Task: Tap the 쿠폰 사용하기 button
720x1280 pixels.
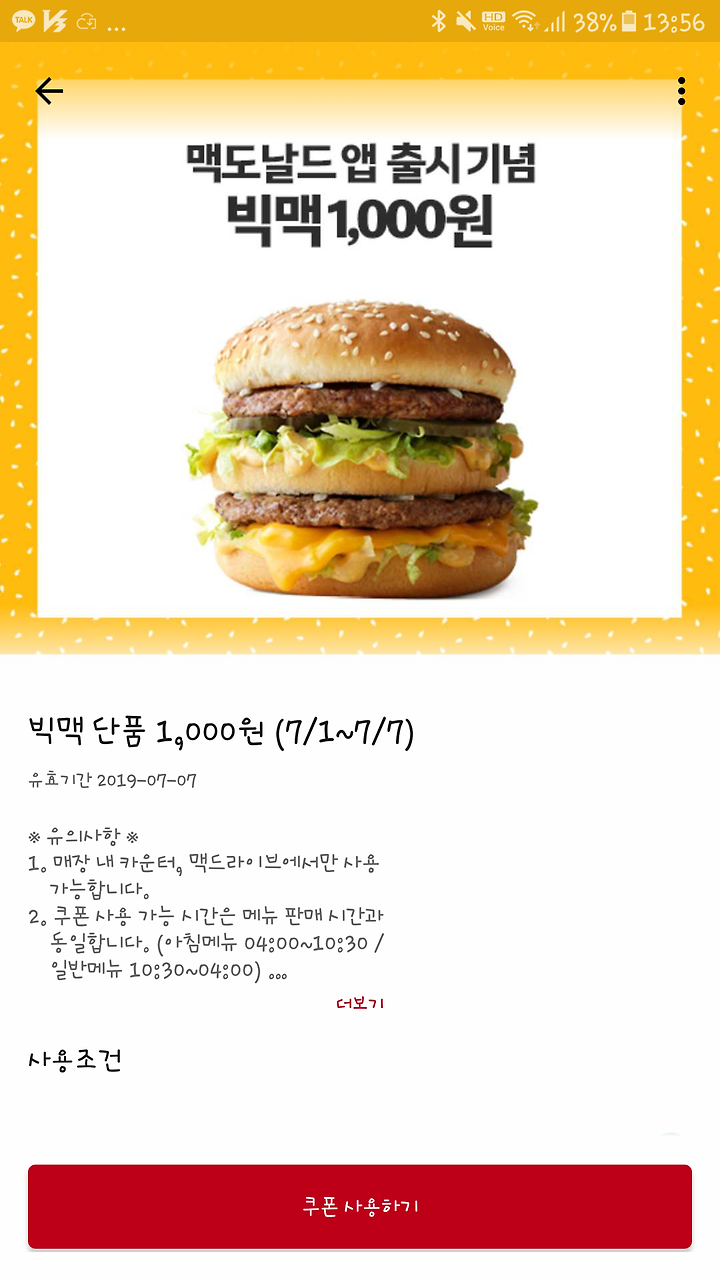Action: click(x=360, y=1206)
